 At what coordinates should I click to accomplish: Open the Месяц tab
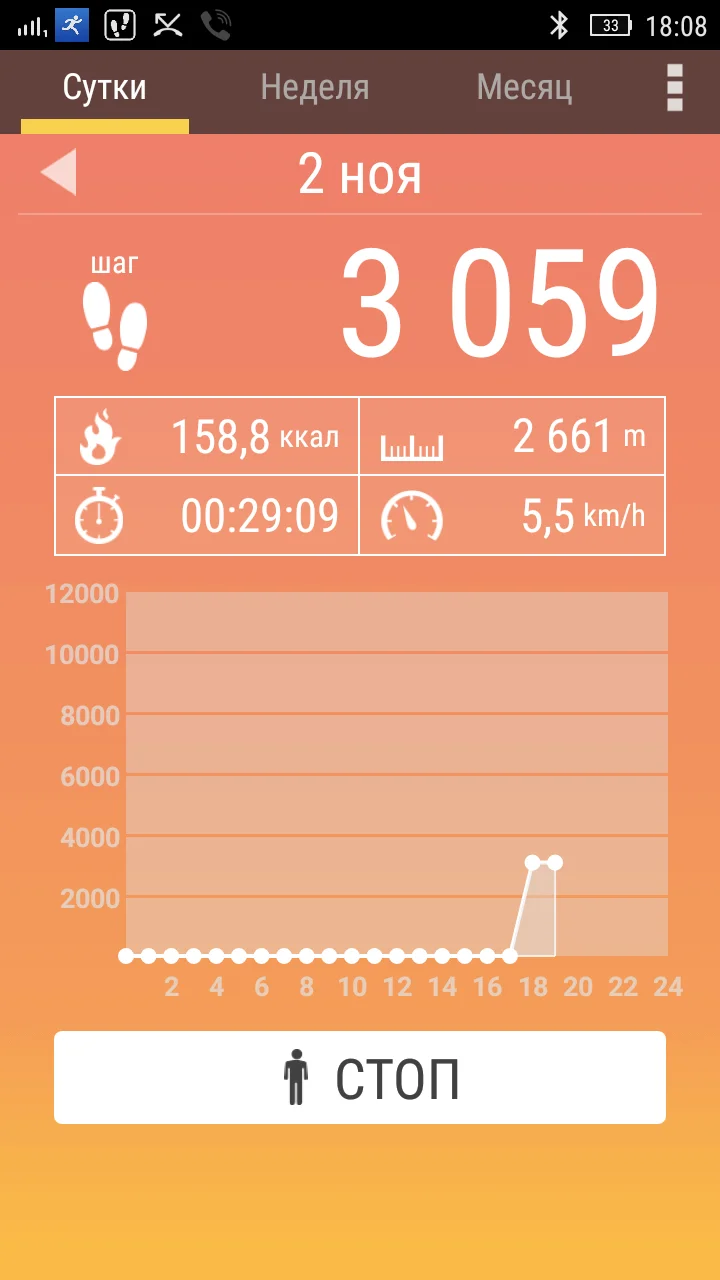click(524, 88)
